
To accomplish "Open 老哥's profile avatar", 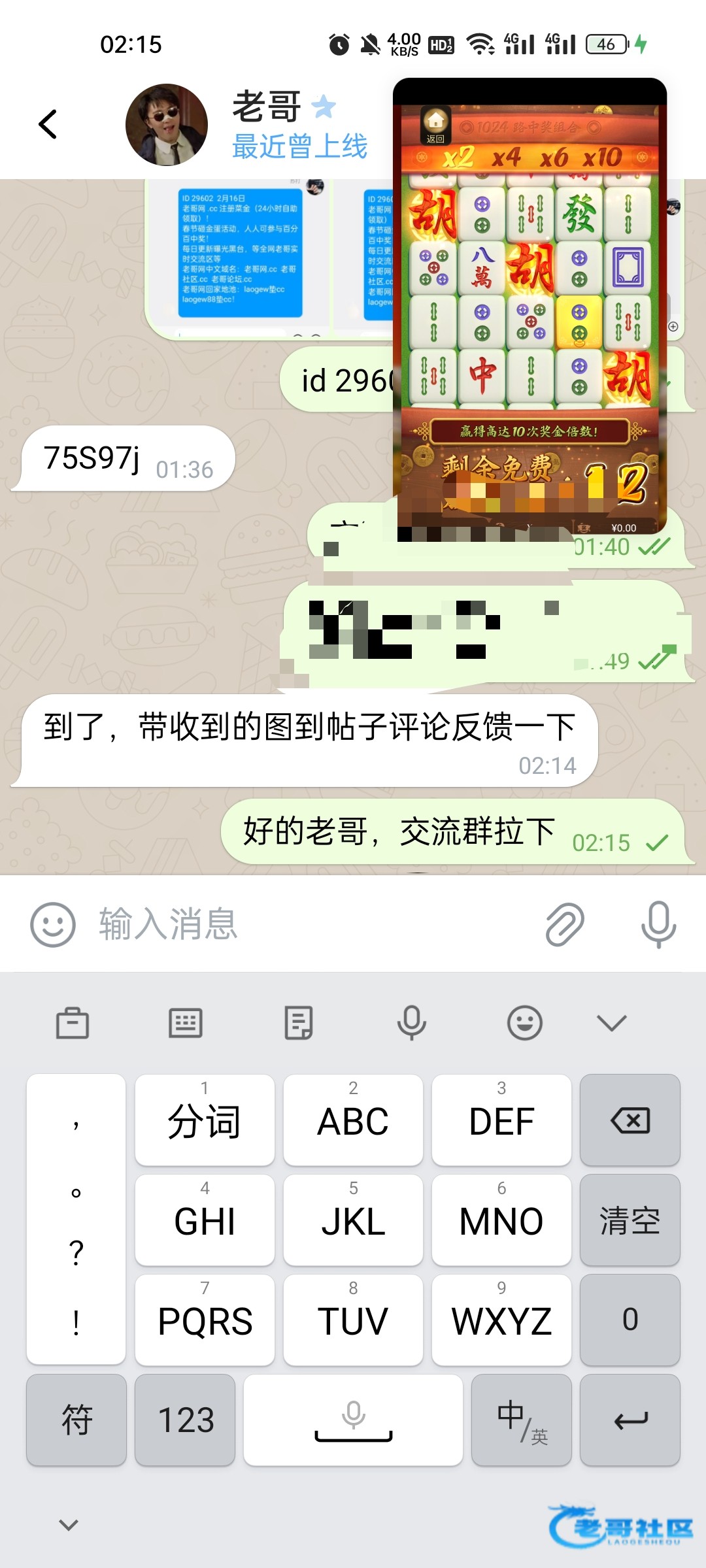I will (x=167, y=124).
